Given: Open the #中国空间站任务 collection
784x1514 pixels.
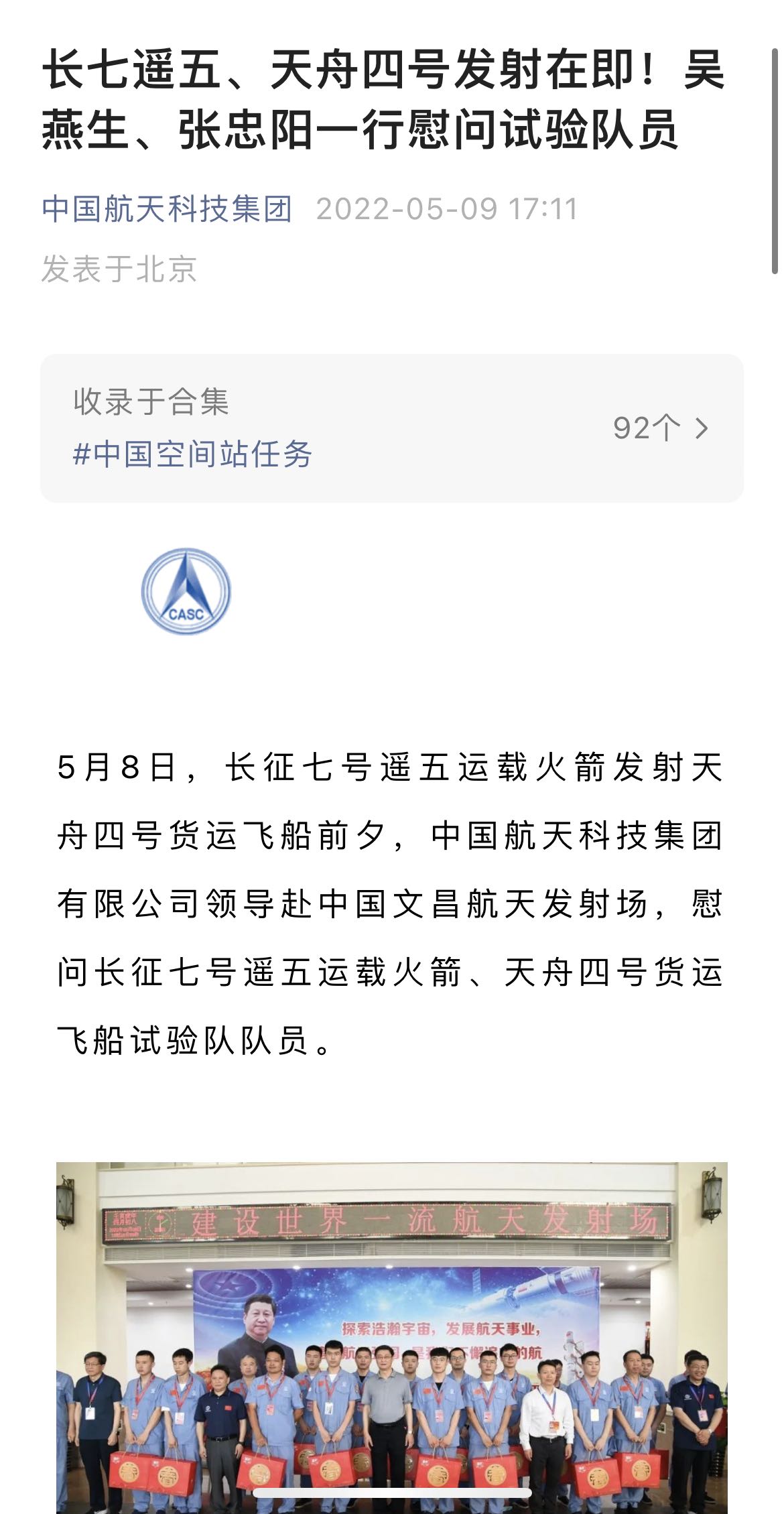Looking at the screenshot, I should pyautogui.click(x=192, y=454).
